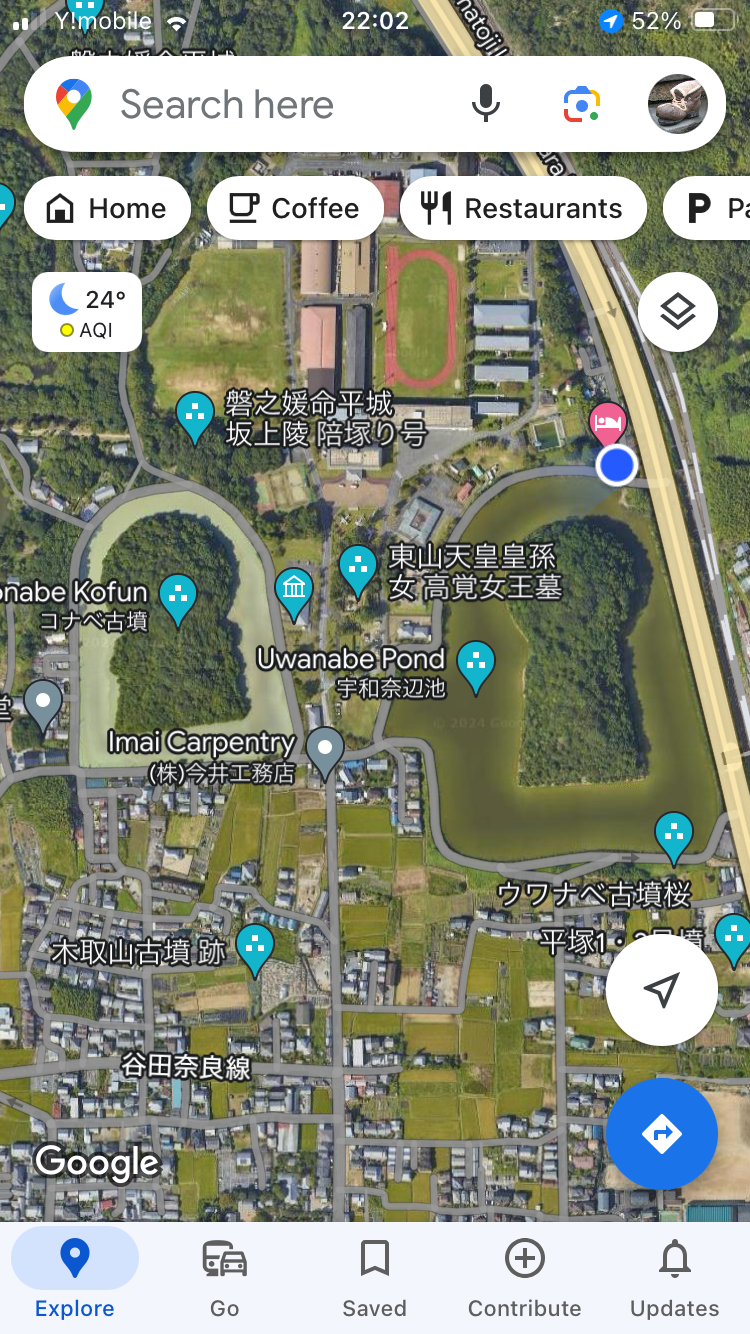Recenter map on my location
The width and height of the screenshot is (750, 1334).
click(x=662, y=990)
